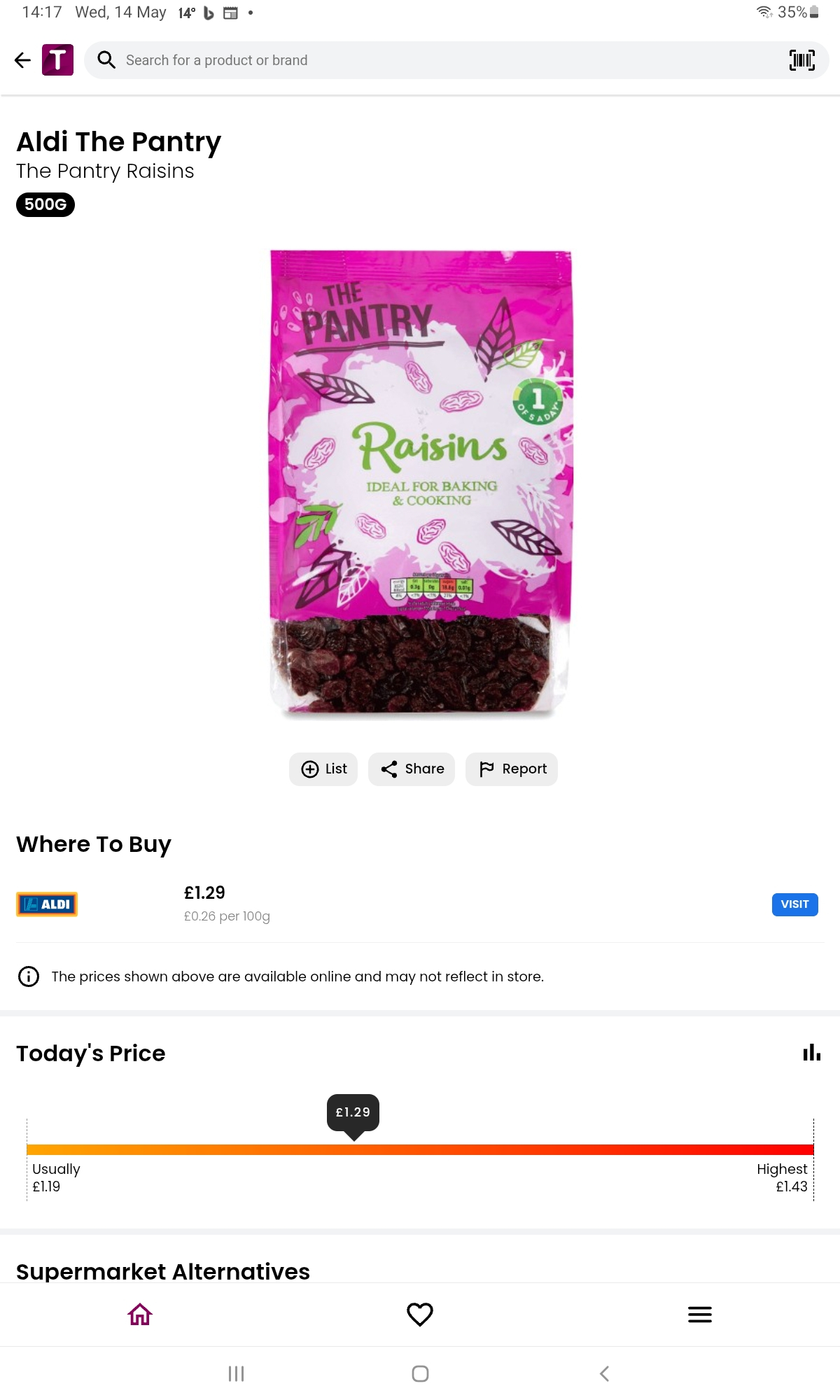Share this product

[x=412, y=769]
